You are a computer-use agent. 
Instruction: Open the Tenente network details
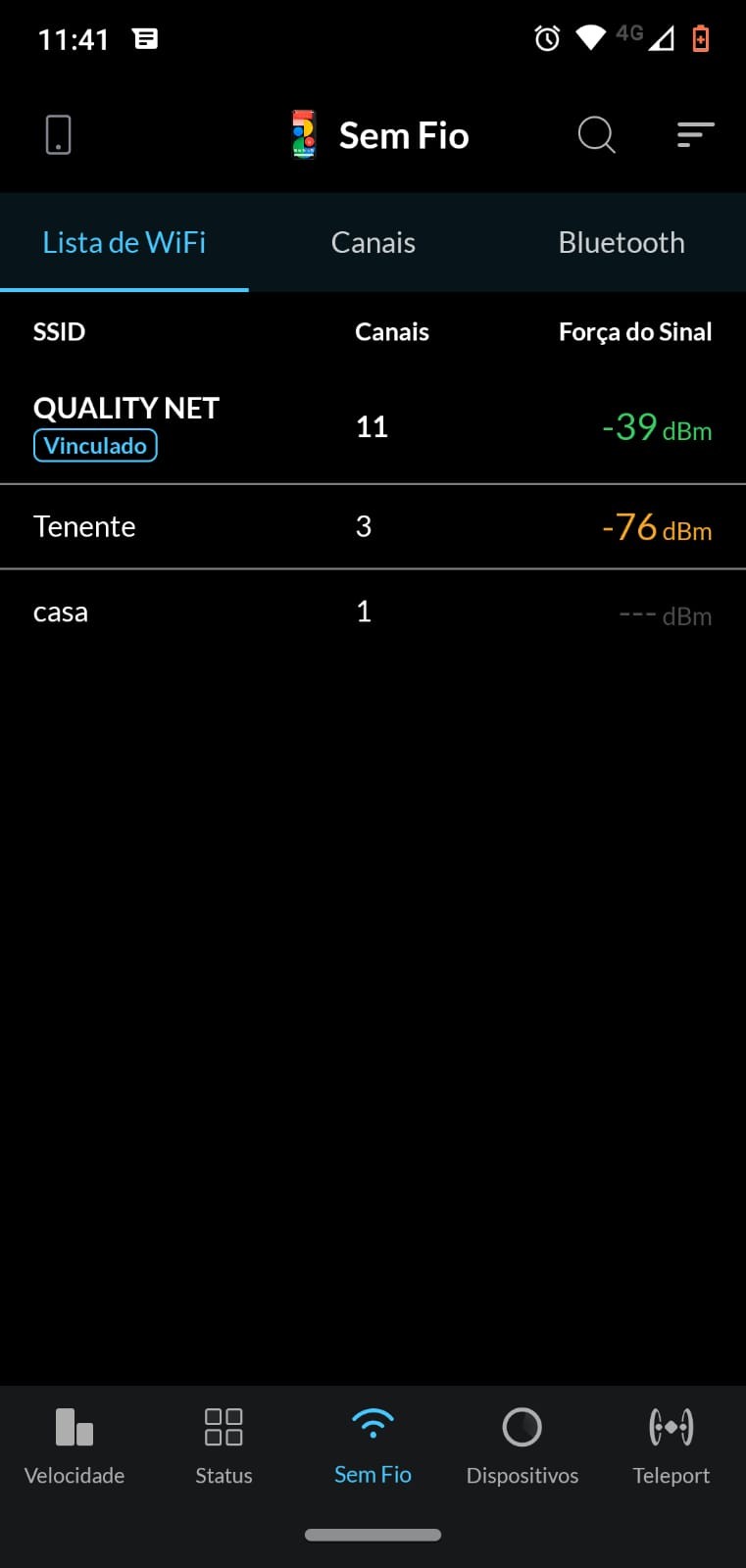(373, 527)
